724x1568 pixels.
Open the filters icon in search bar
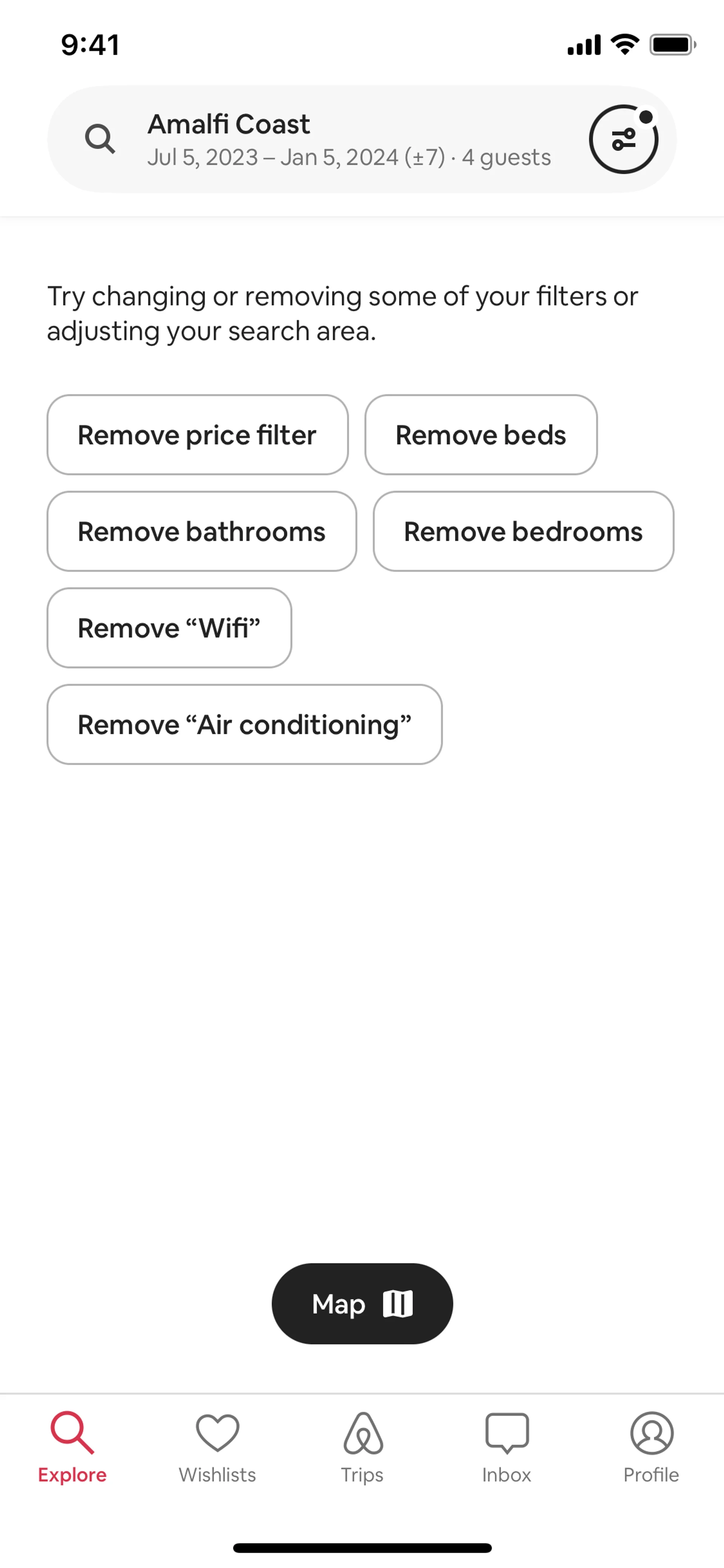pos(623,140)
